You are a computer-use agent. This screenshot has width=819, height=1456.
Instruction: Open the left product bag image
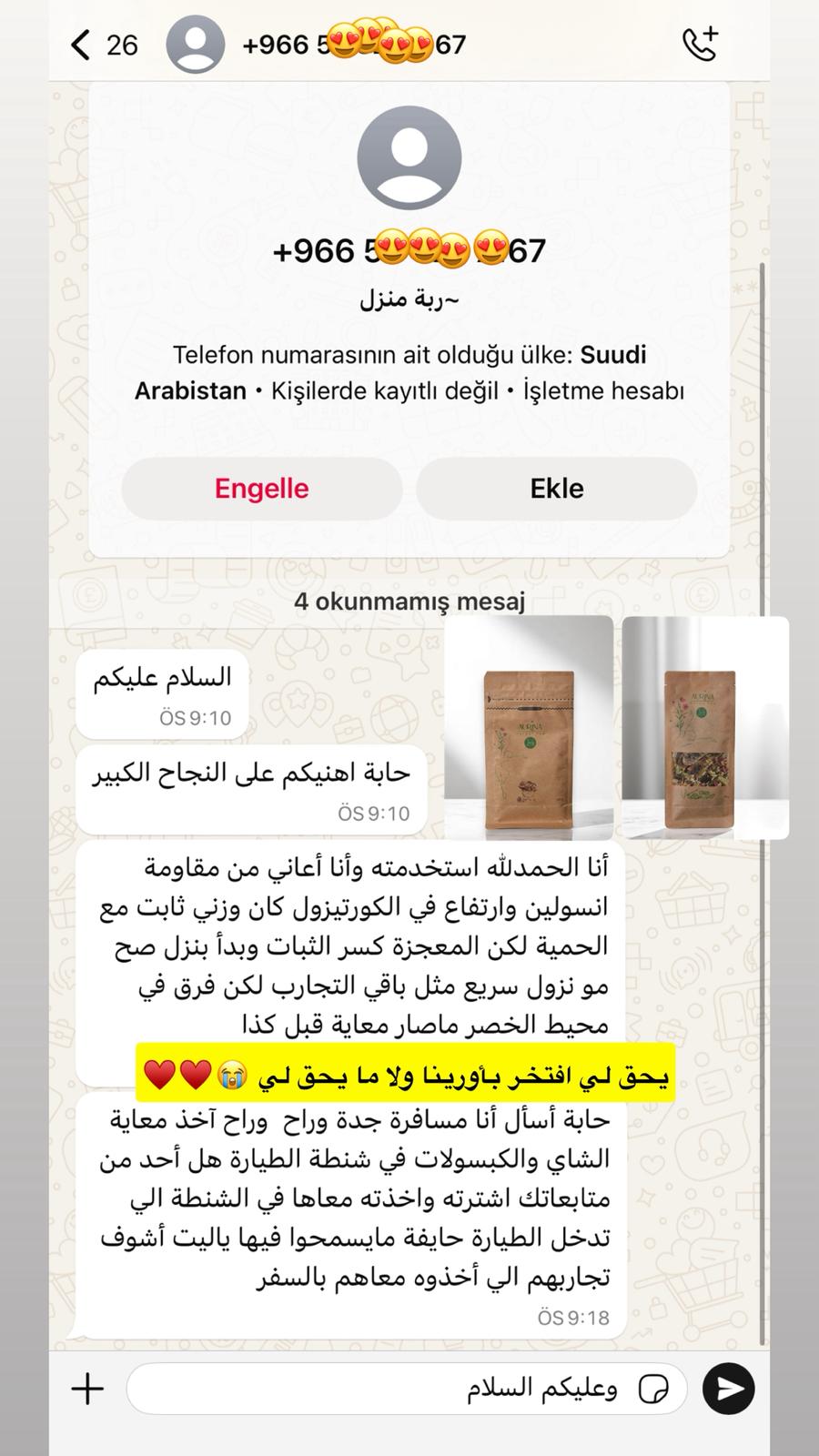point(528,728)
